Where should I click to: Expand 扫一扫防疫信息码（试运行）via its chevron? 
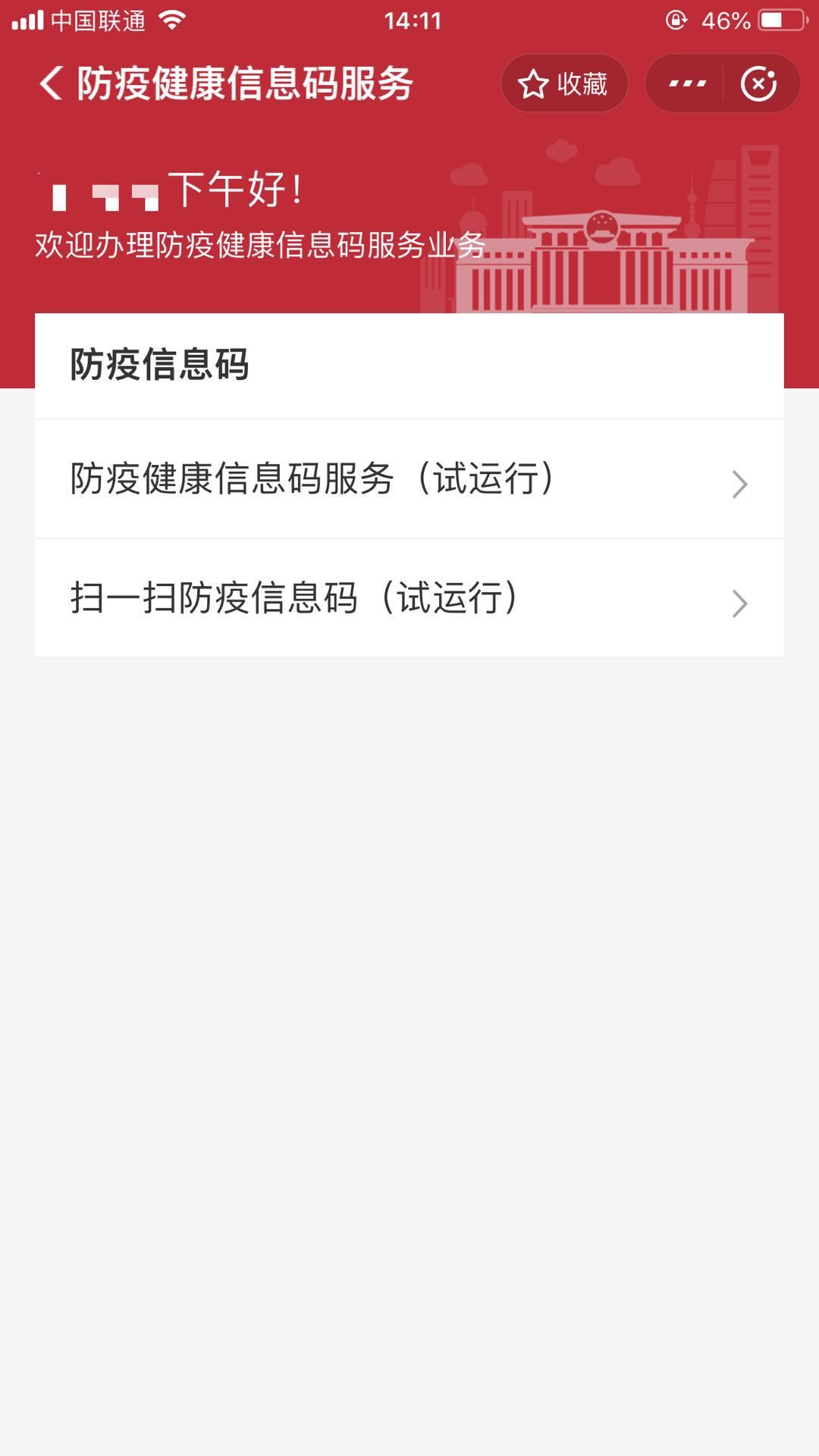(739, 601)
